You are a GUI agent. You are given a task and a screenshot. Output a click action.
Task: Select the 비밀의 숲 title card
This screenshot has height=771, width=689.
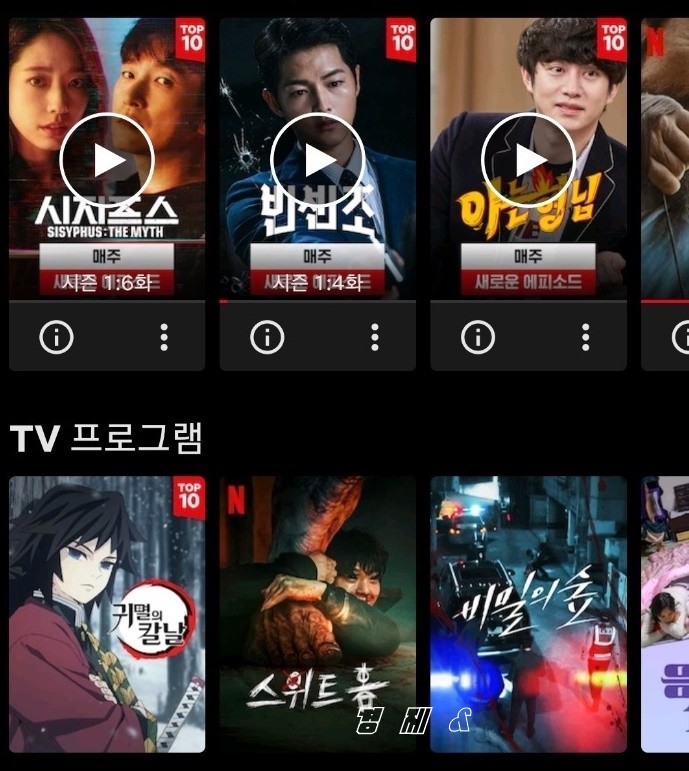pyautogui.click(x=528, y=614)
